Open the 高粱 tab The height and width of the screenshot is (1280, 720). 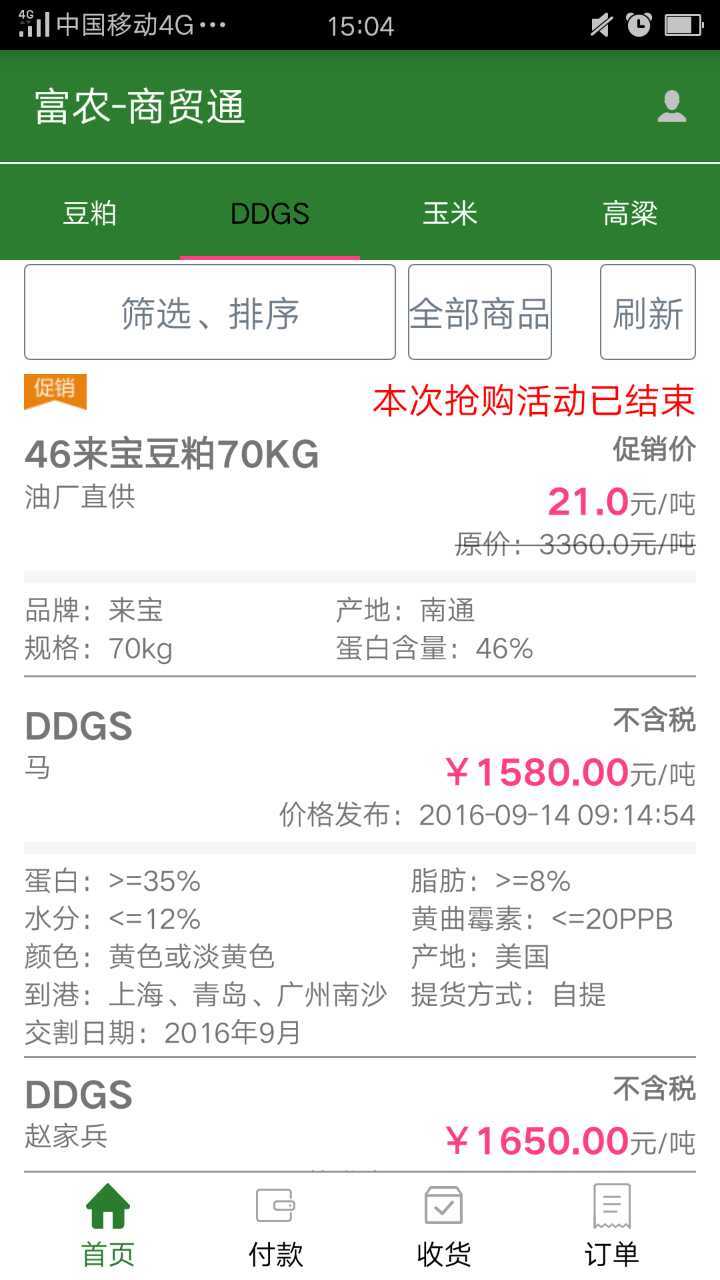pyautogui.click(x=630, y=213)
